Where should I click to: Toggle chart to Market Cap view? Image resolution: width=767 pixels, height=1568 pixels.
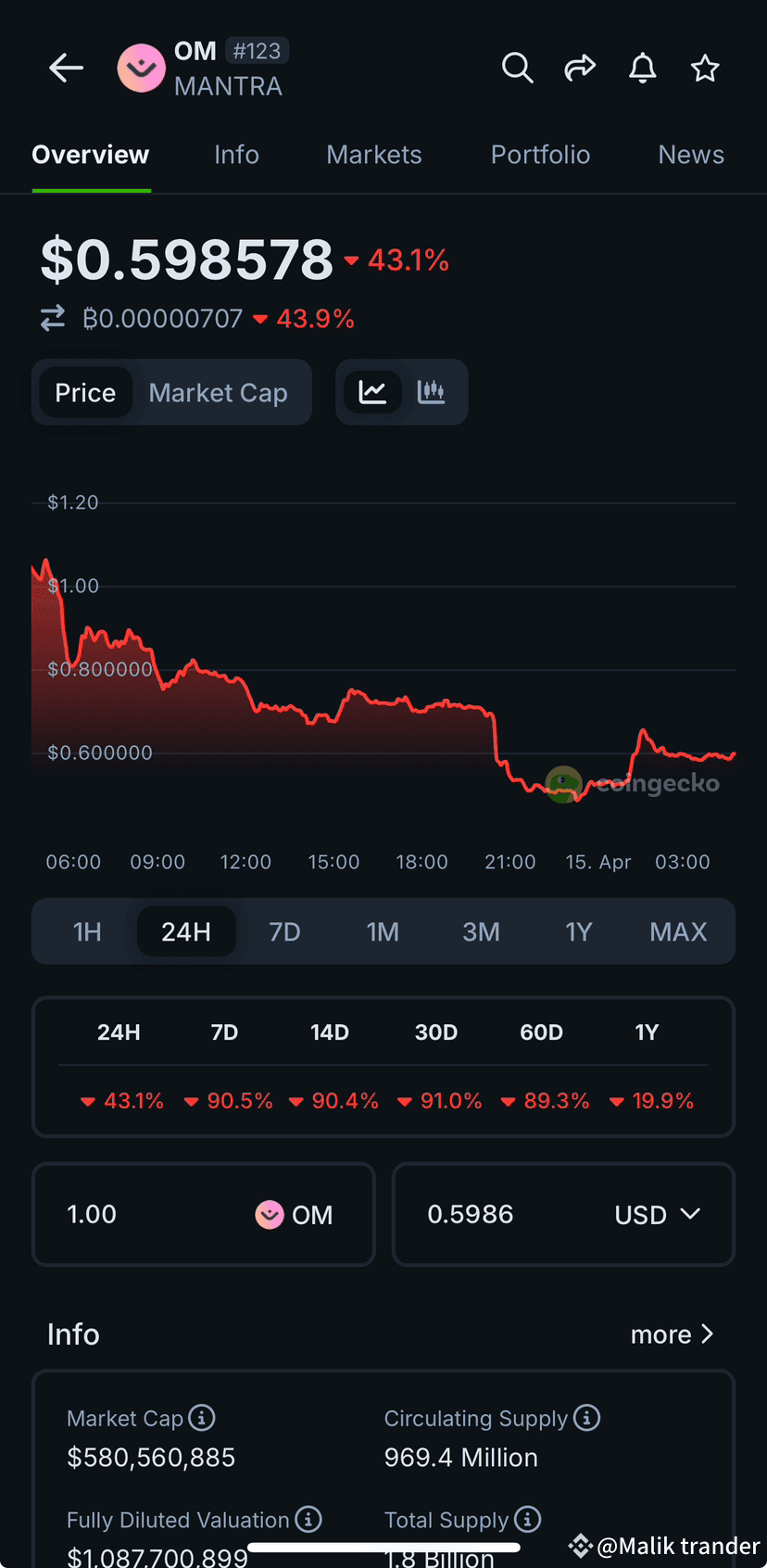tap(218, 392)
